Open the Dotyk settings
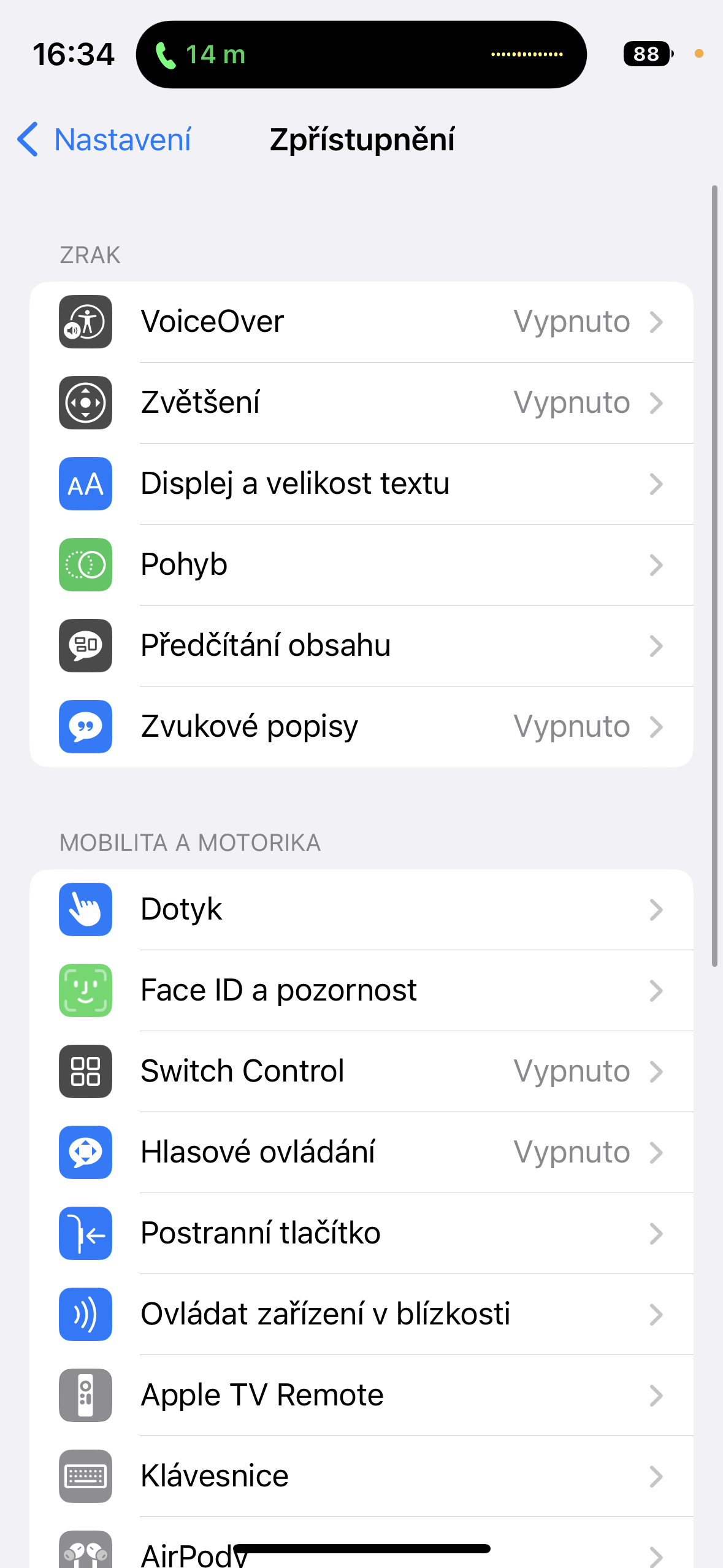 pyautogui.click(x=361, y=910)
